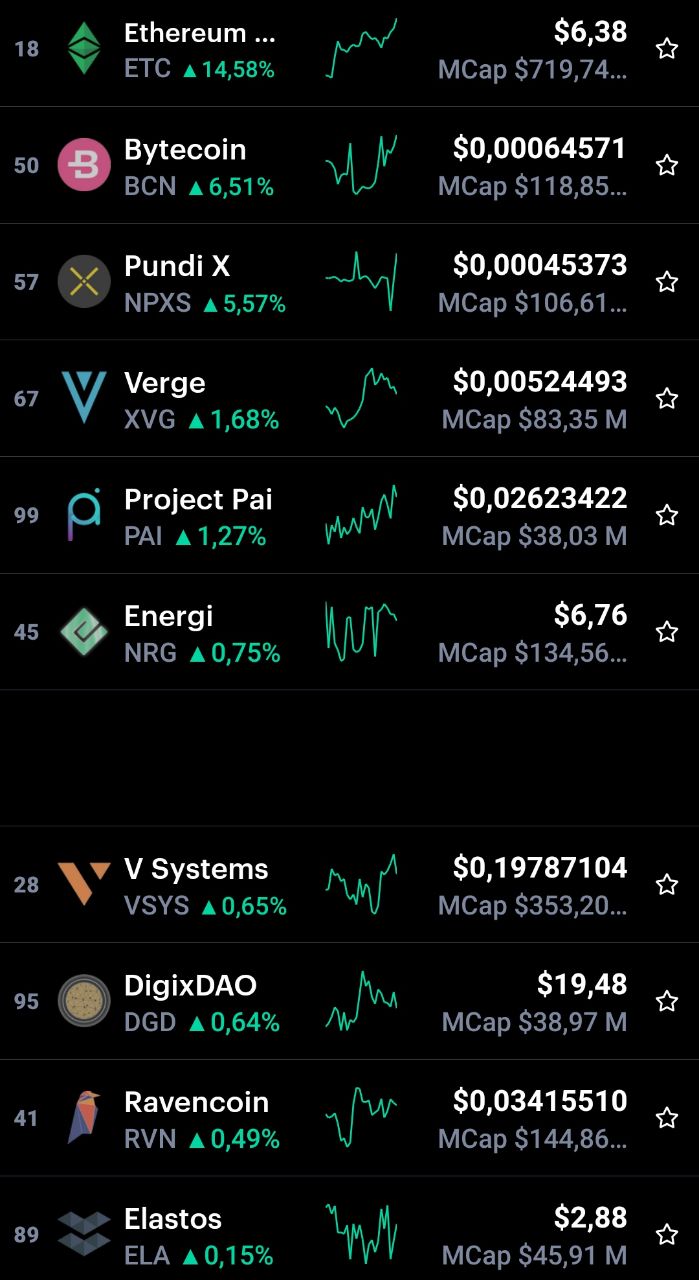The image size is (699, 1280).
Task: Tap the star beside V Systems
Action: pos(667,884)
